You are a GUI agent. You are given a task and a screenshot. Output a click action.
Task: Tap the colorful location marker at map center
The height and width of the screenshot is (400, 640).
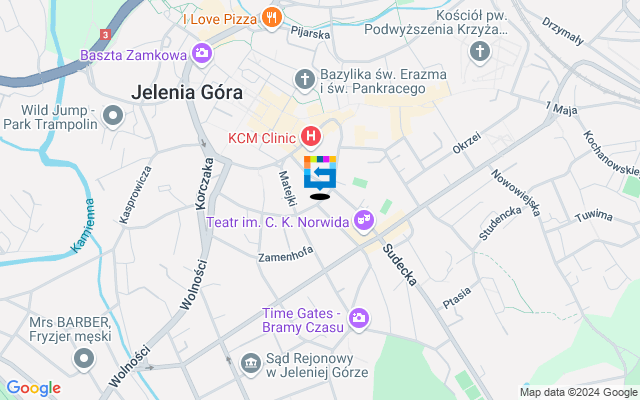pos(320,174)
